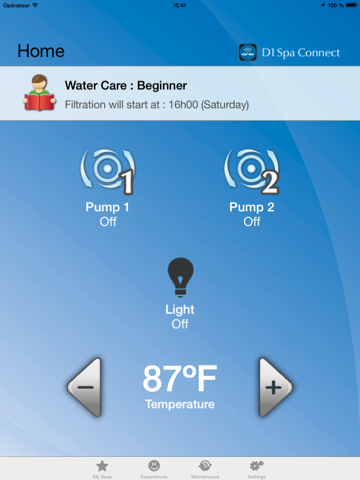Screen dimensions: 360x480
Task: Decrease temperature with the minus arrow
Action: 85,387
